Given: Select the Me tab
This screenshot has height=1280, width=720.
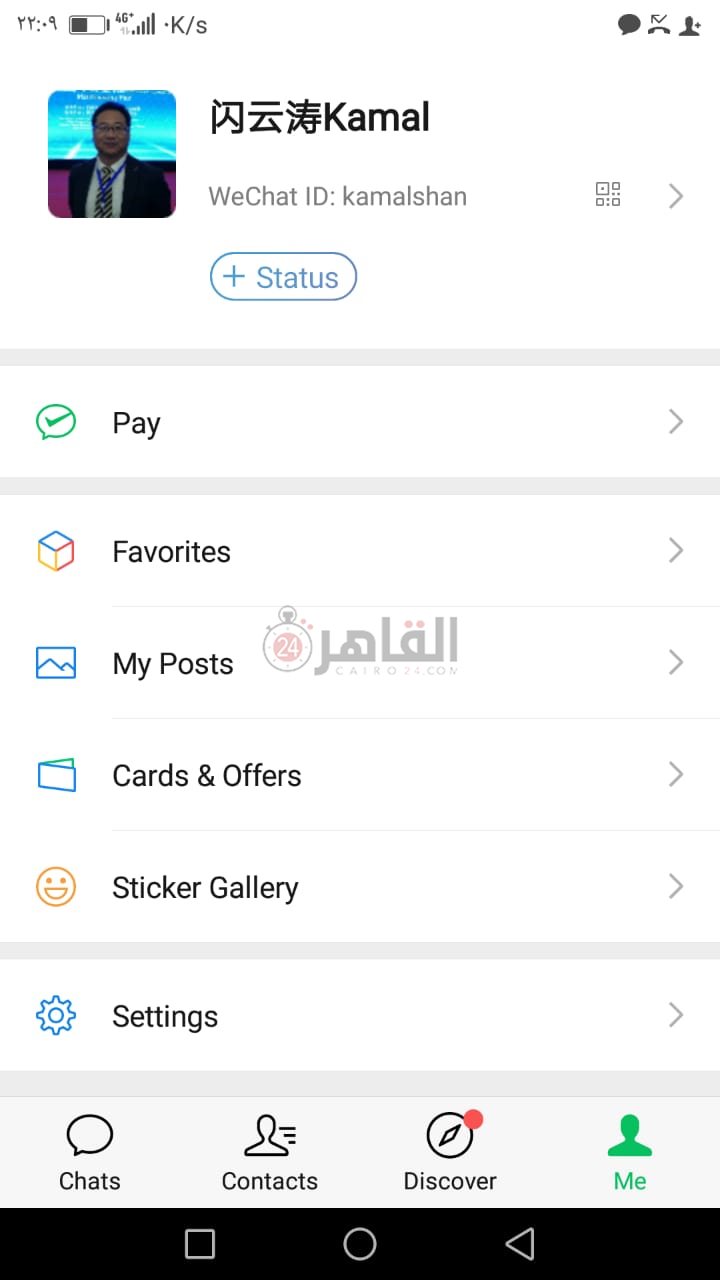Looking at the screenshot, I should point(630,1153).
